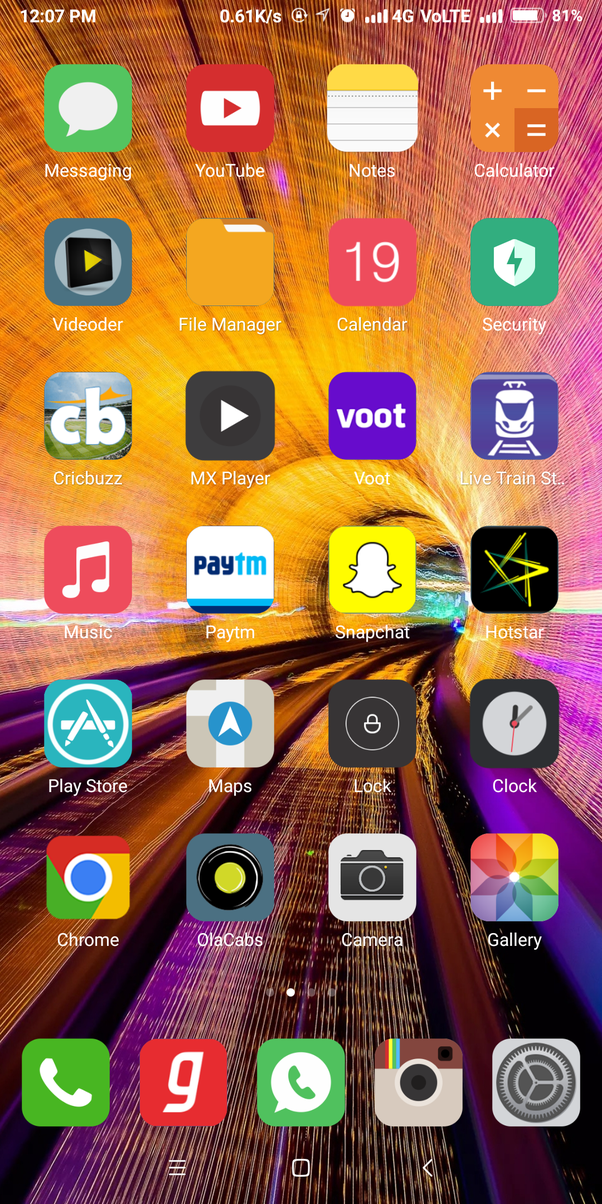The image size is (602, 1204).
Task: Open the Paytm app
Action: point(230,569)
